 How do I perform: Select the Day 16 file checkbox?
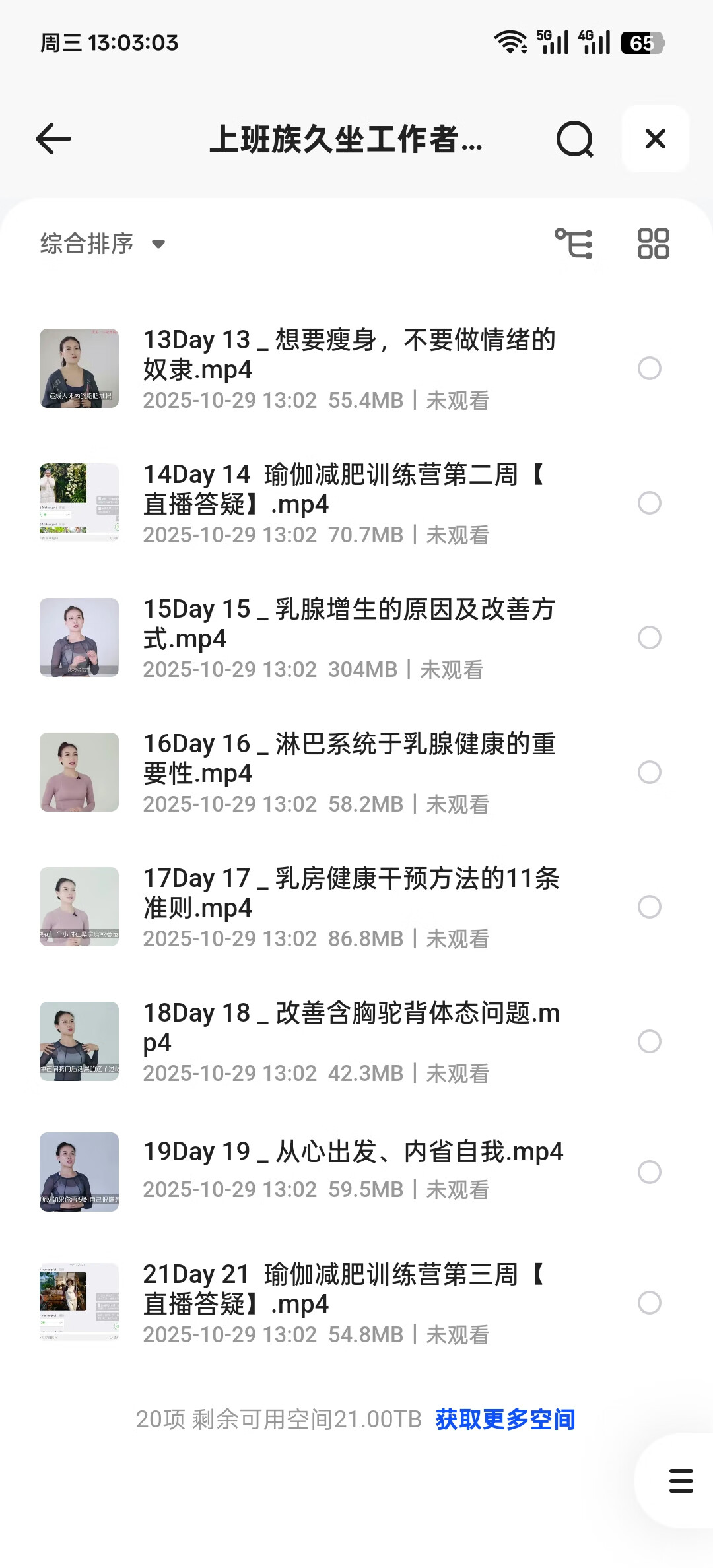(x=650, y=772)
